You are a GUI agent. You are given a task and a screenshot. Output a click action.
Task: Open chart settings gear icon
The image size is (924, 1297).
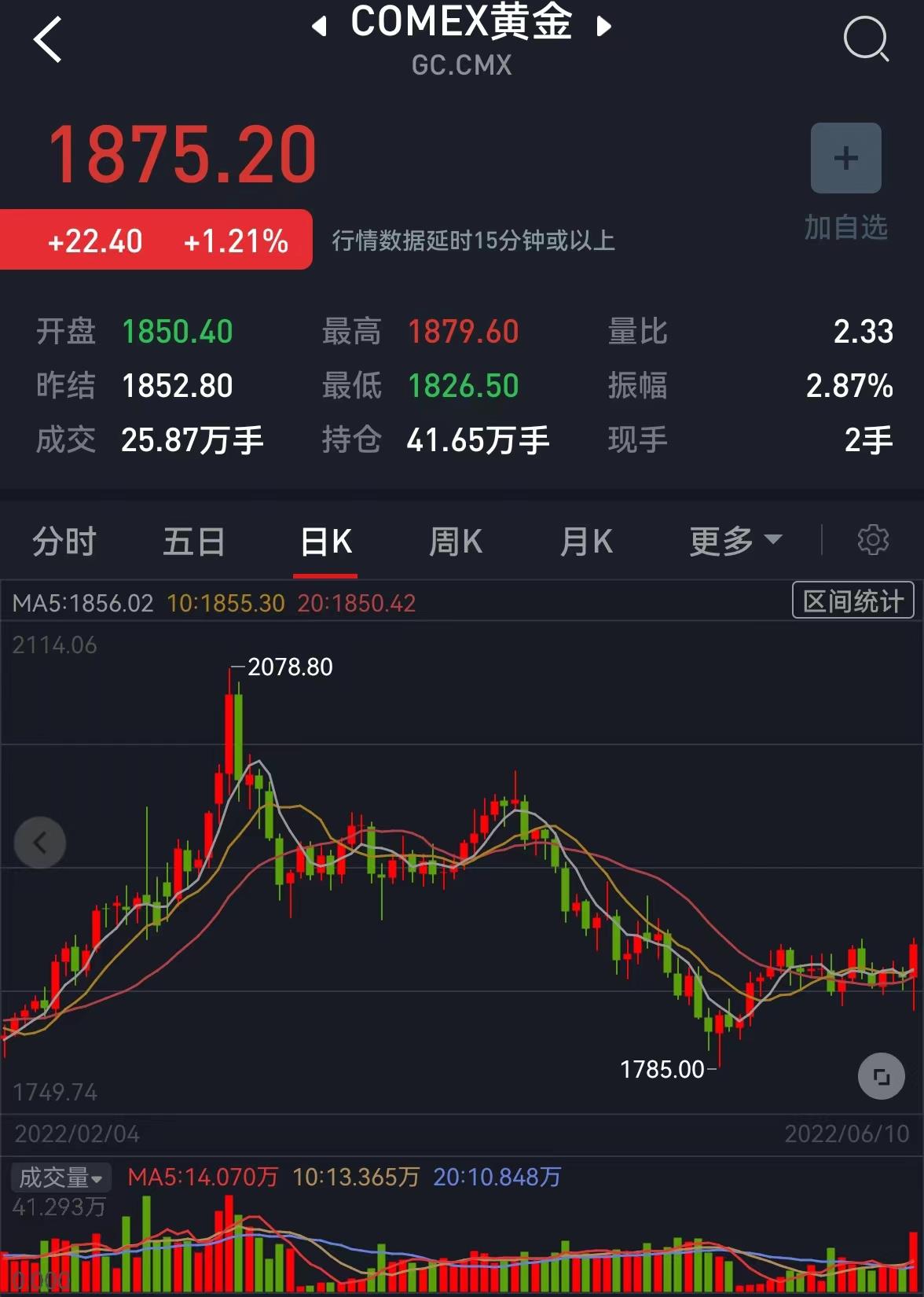[x=872, y=540]
